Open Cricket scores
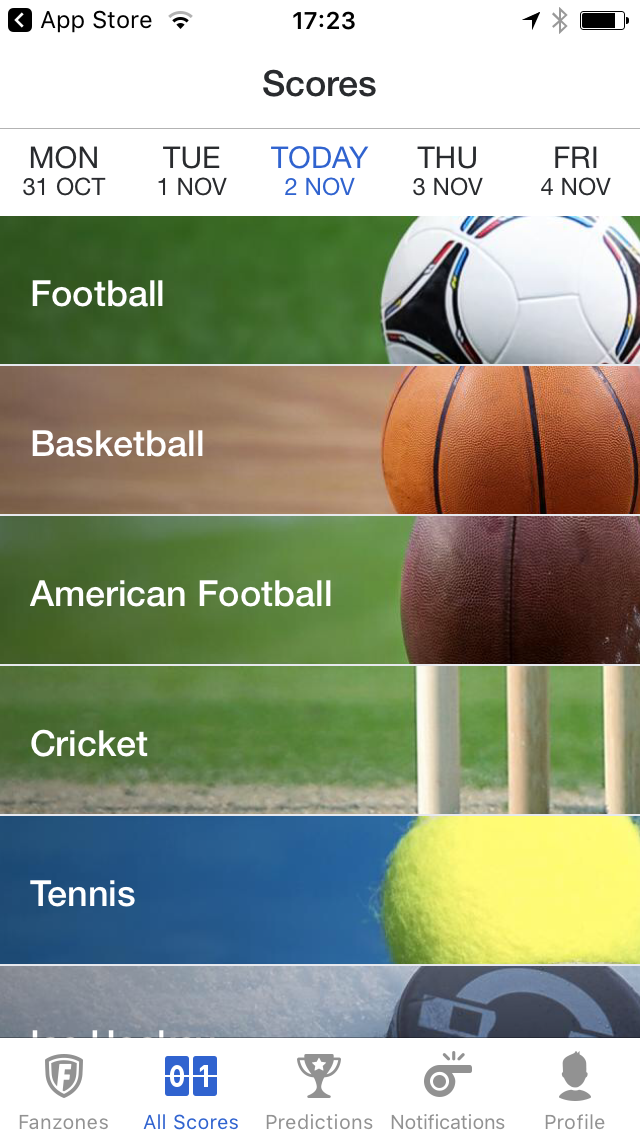 (320, 741)
